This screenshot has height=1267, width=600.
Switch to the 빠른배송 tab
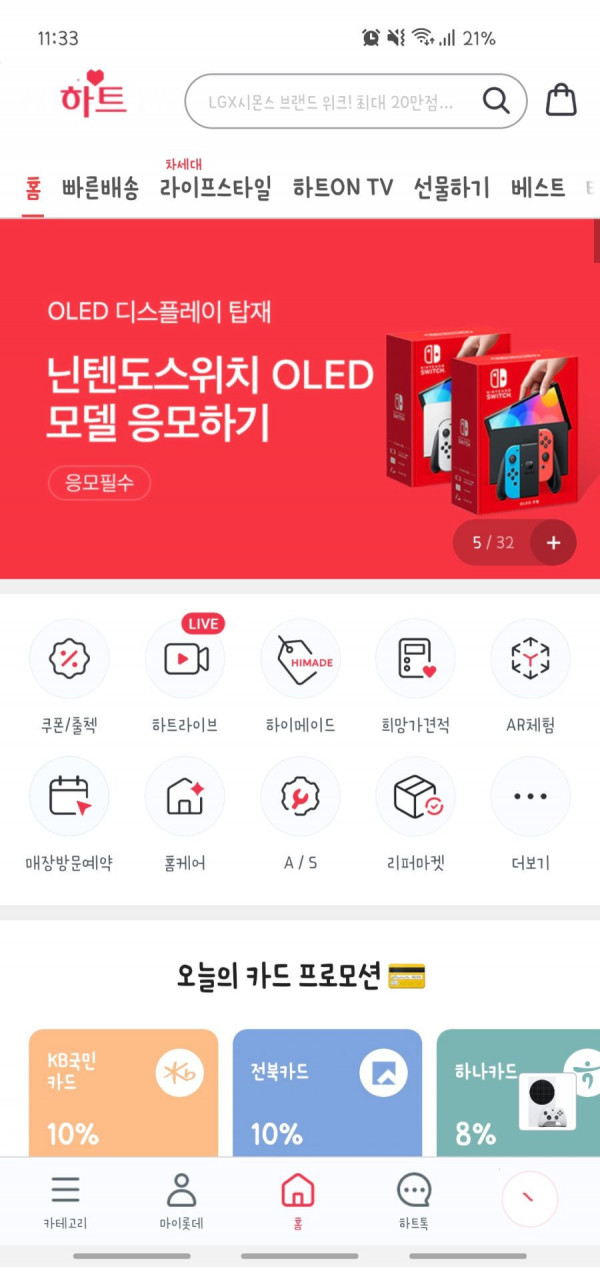pyautogui.click(x=100, y=187)
